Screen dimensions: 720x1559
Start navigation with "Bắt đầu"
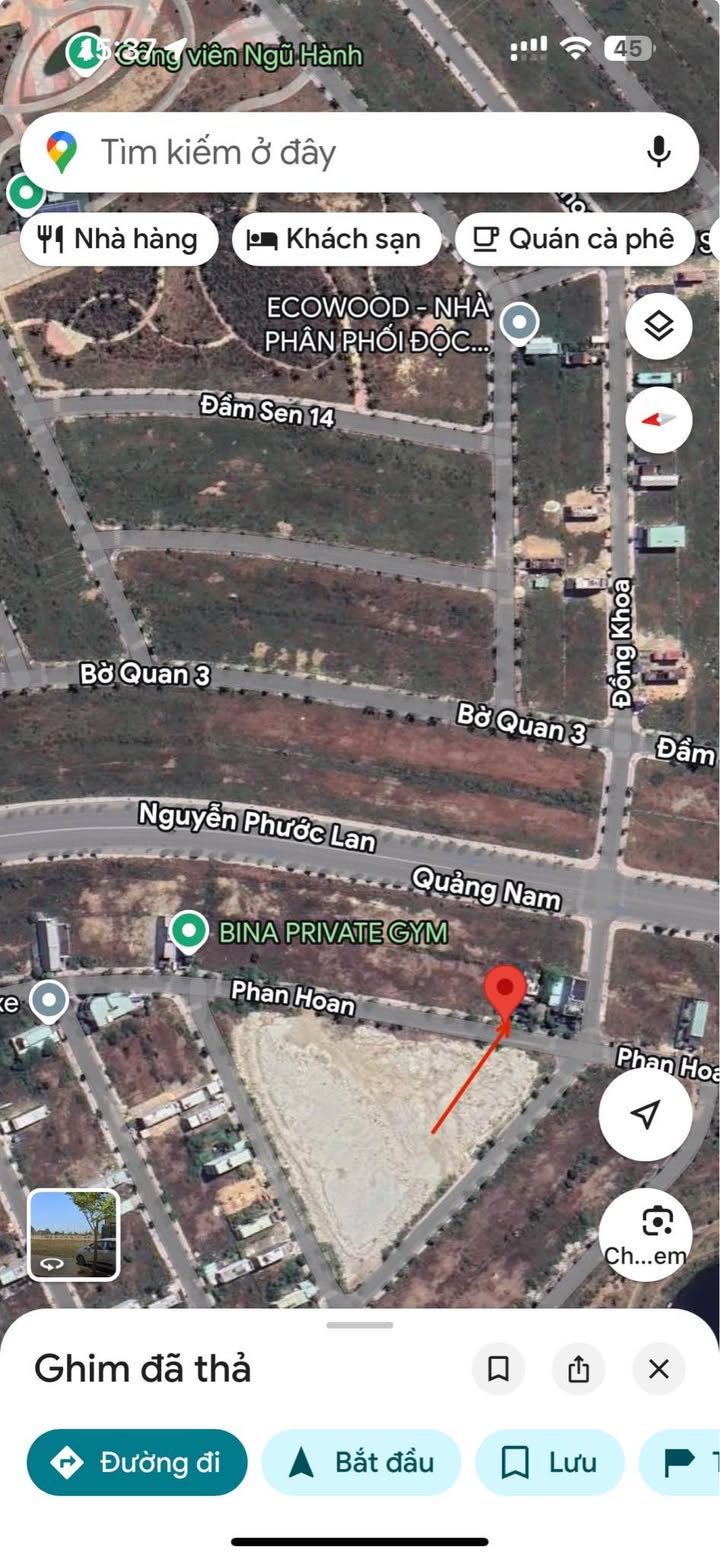pyautogui.click(x=361, y=1462)
